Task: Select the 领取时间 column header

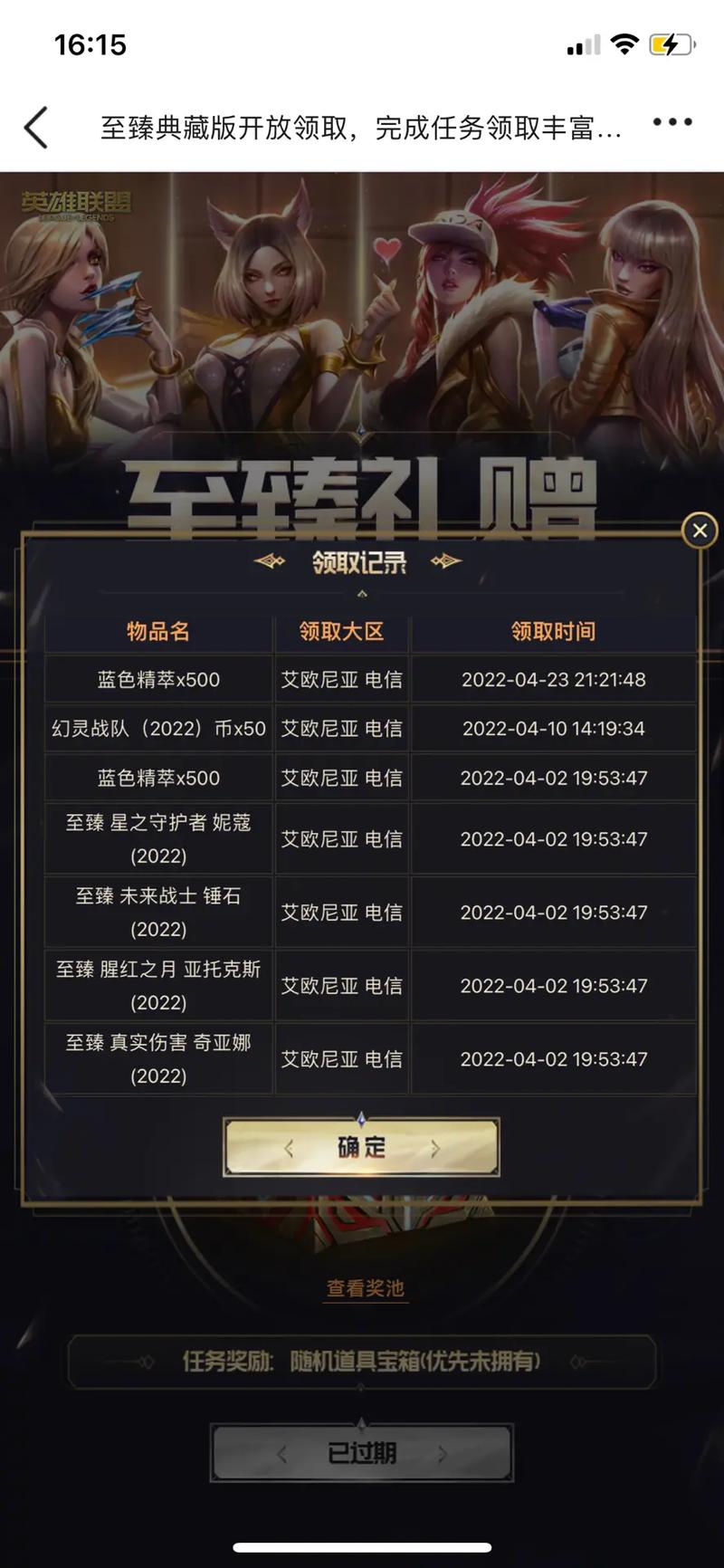Action: 555,631
